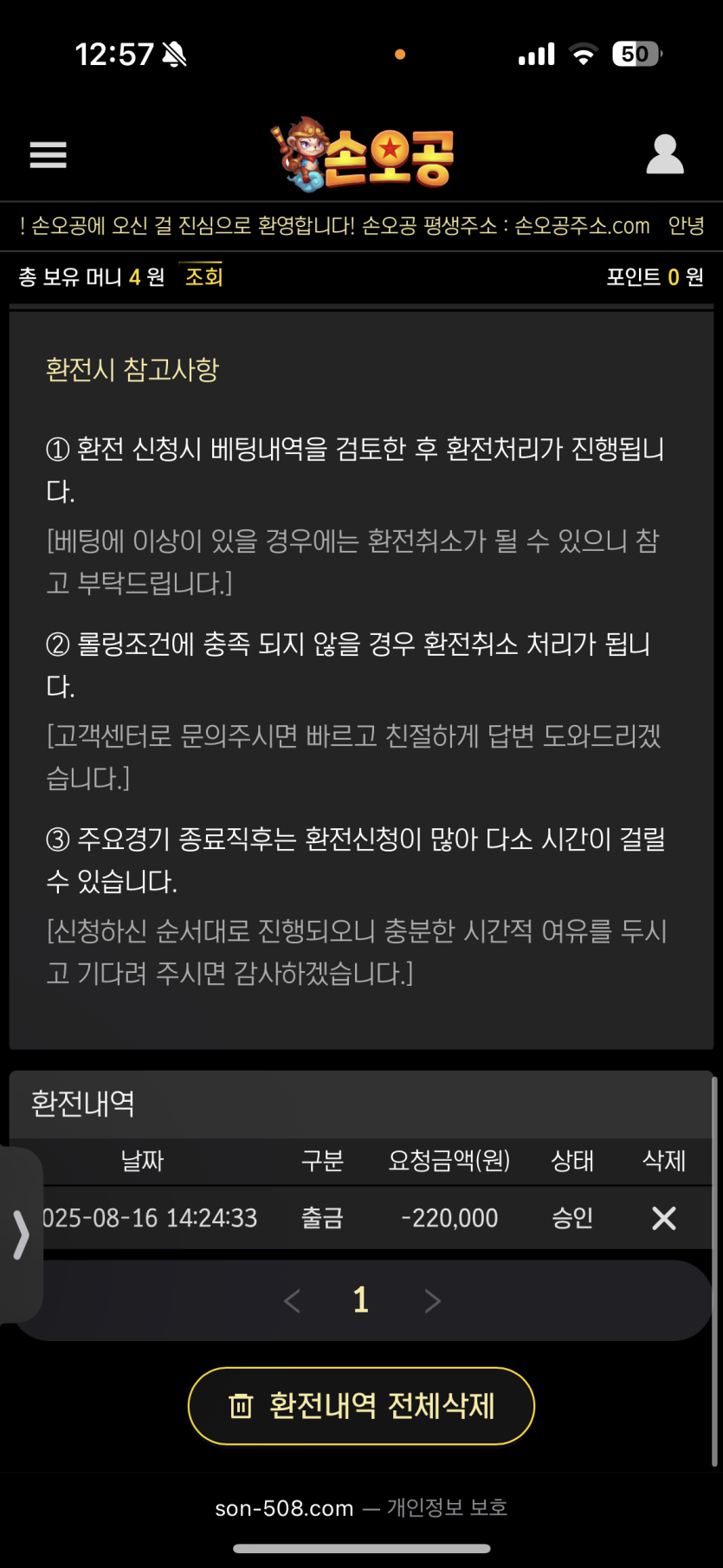Go to next page of withdrawal history
The width and height of the screenshot is (723, 1568).
point(432,1300)
